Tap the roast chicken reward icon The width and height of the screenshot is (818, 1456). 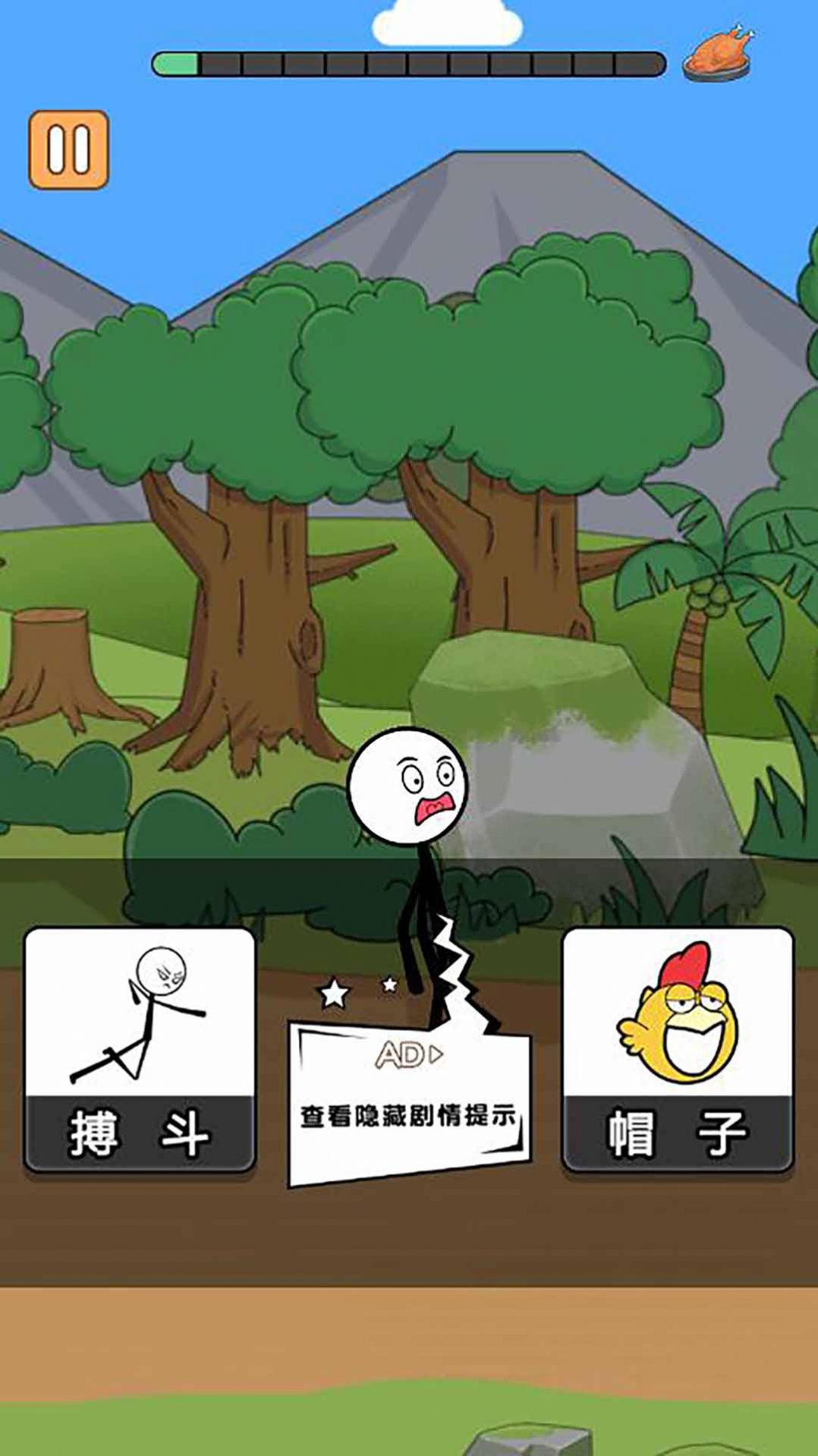coord(716,55)
